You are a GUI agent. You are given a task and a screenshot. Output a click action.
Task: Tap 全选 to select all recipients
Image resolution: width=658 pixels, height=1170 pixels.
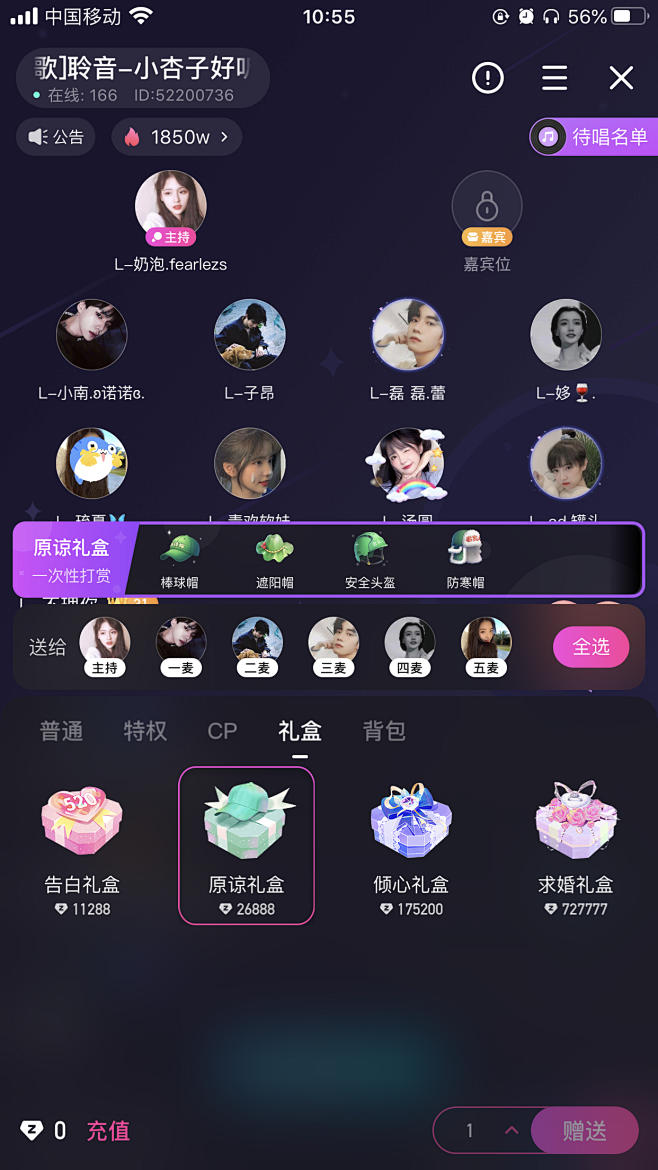coord(590,647)
